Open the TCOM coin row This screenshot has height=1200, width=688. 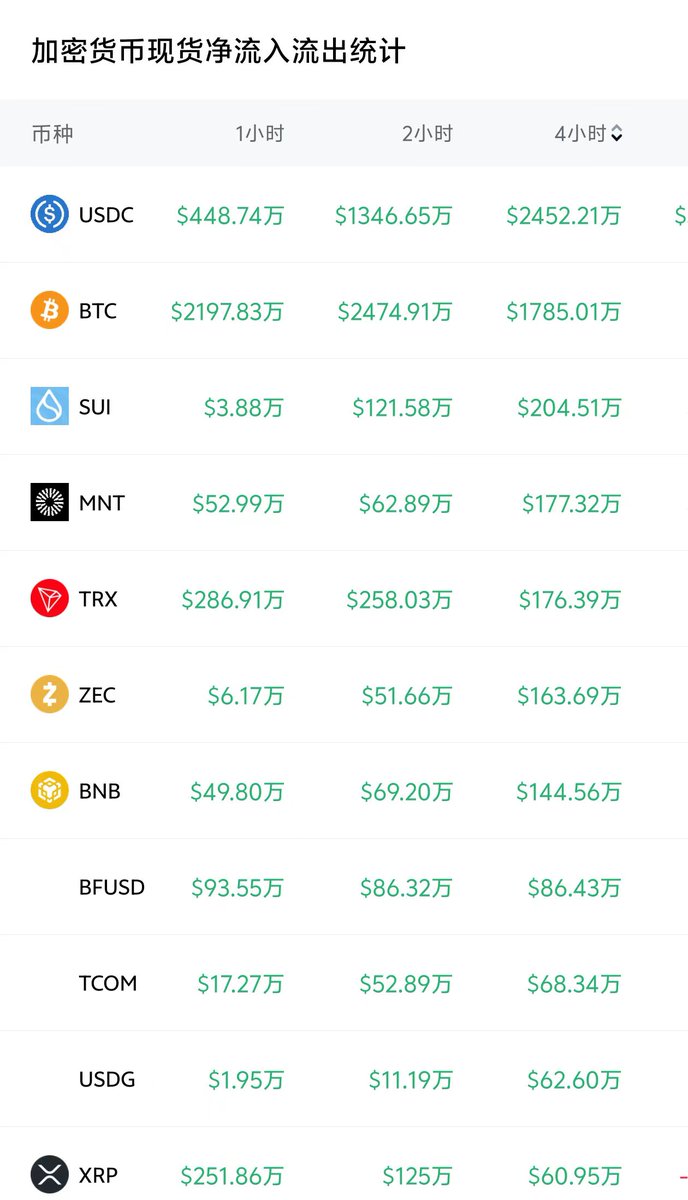tap(107, 983)
